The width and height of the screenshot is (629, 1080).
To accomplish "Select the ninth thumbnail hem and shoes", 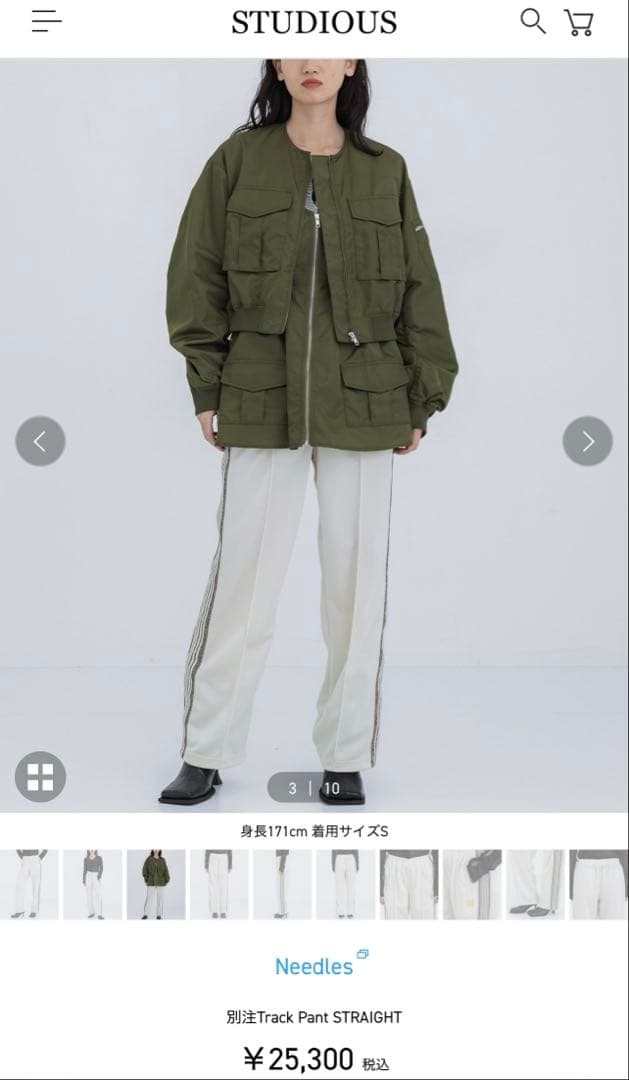I will [x=535, y=885].
